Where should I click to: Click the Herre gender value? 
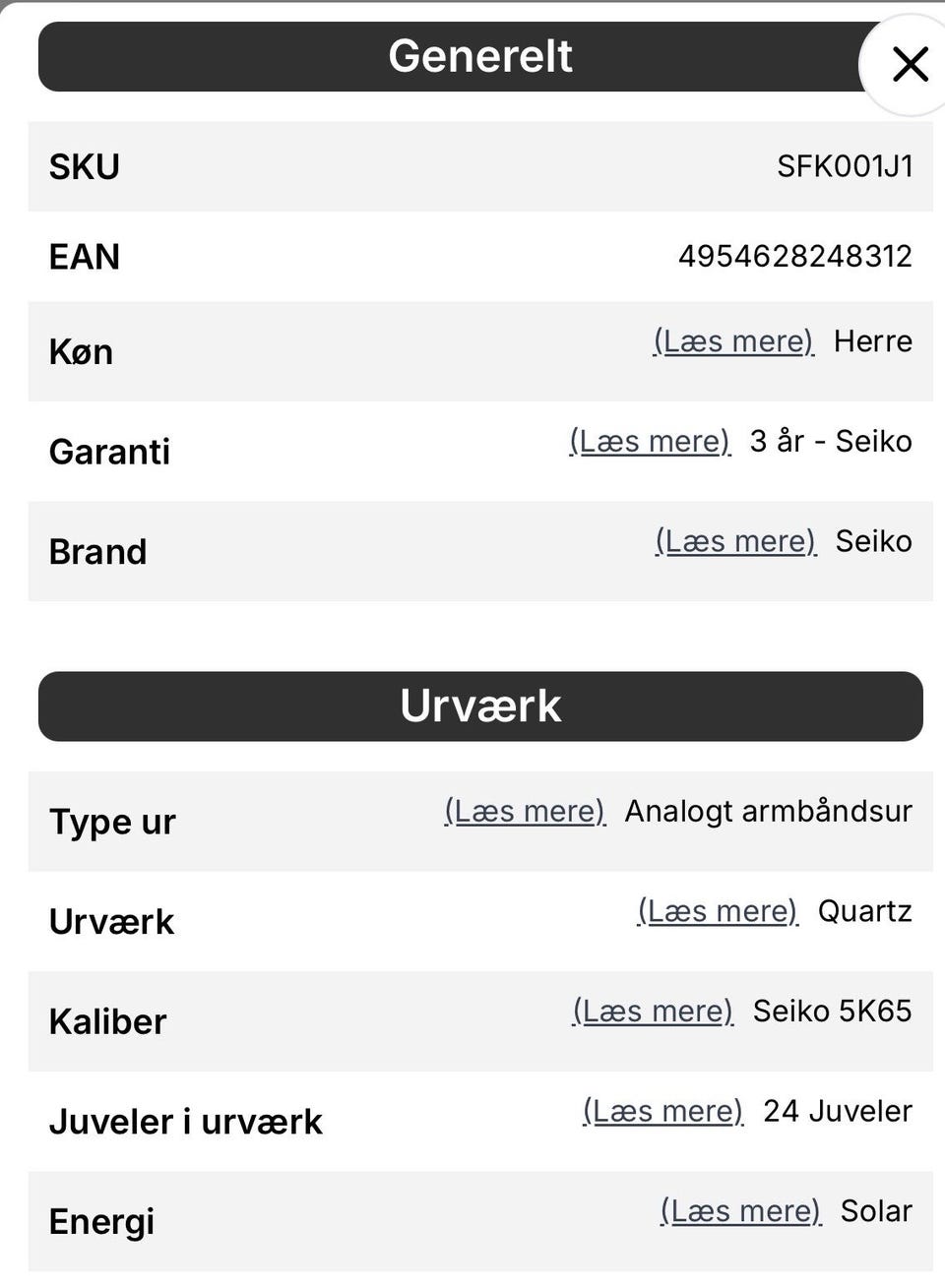[x=873, y=341]
